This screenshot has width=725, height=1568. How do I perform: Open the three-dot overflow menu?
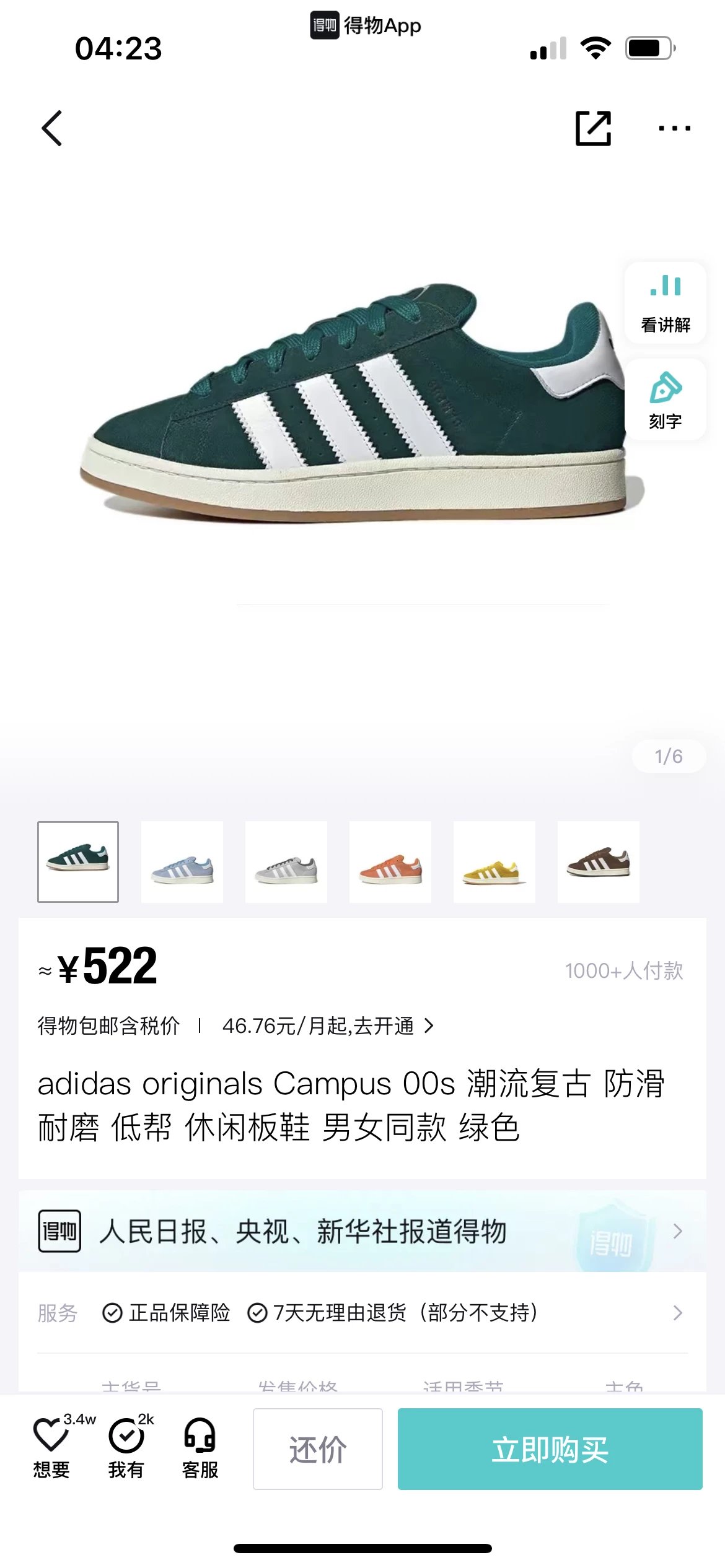pyautogui.click(x=674, y=128)
